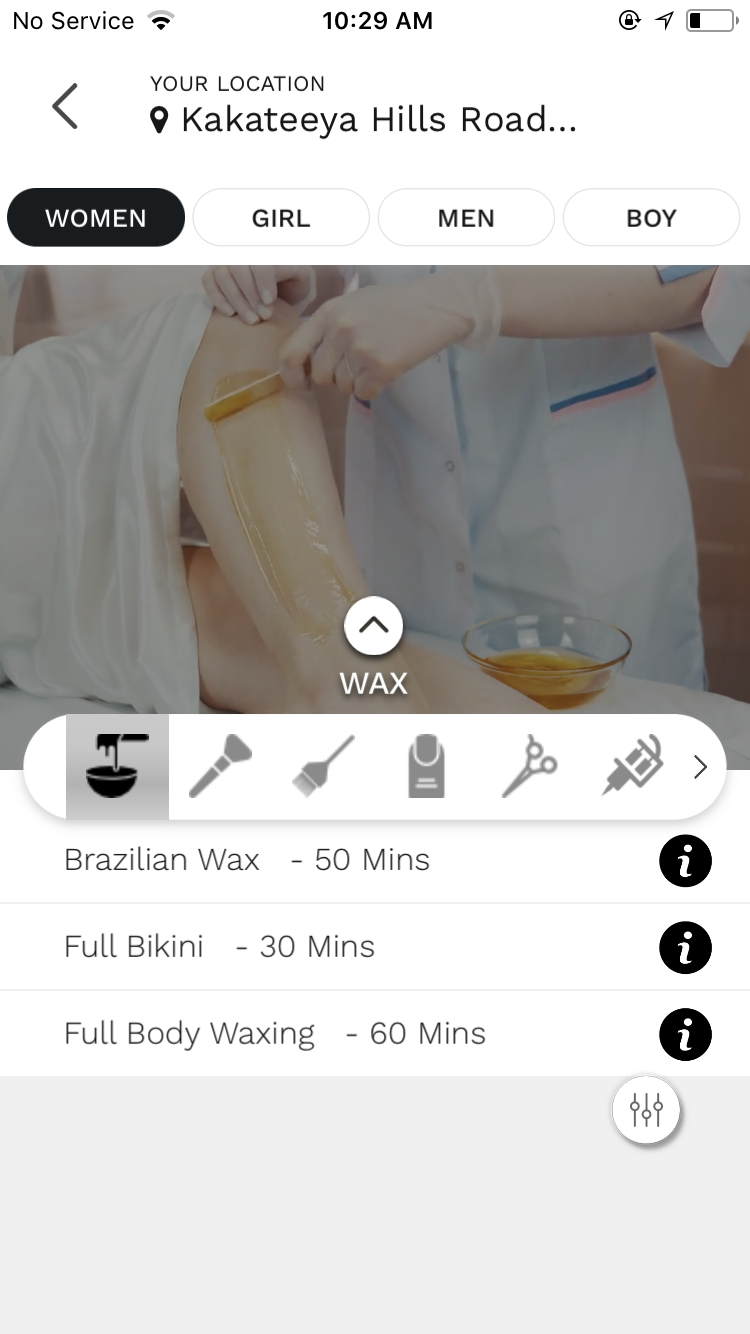Image resolution: width=750 pixels, height=1334 pixels.
Task: Select the WOMEN tab
Action: (96, 218)
